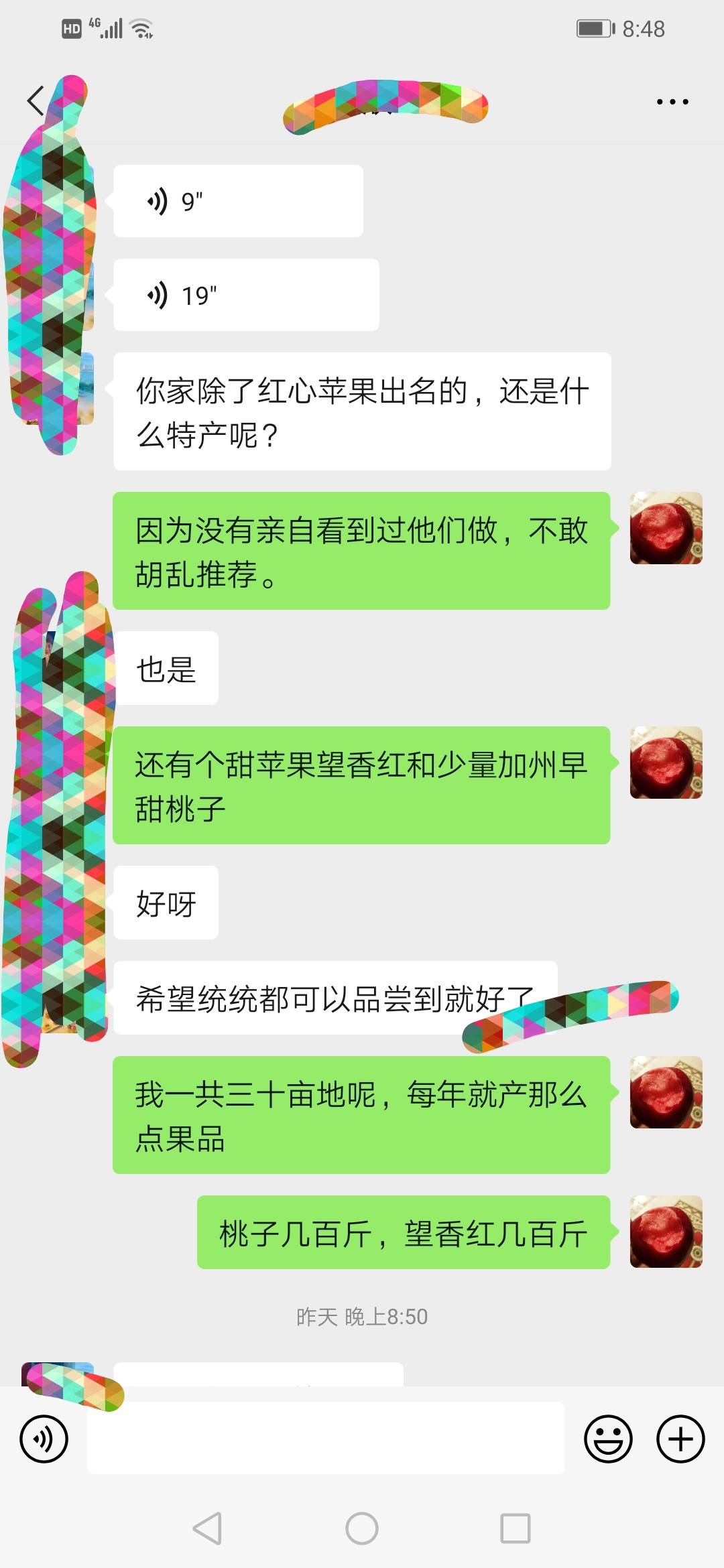Open the plus attachment menu
724x1568 pixels.
(680, 1438)
